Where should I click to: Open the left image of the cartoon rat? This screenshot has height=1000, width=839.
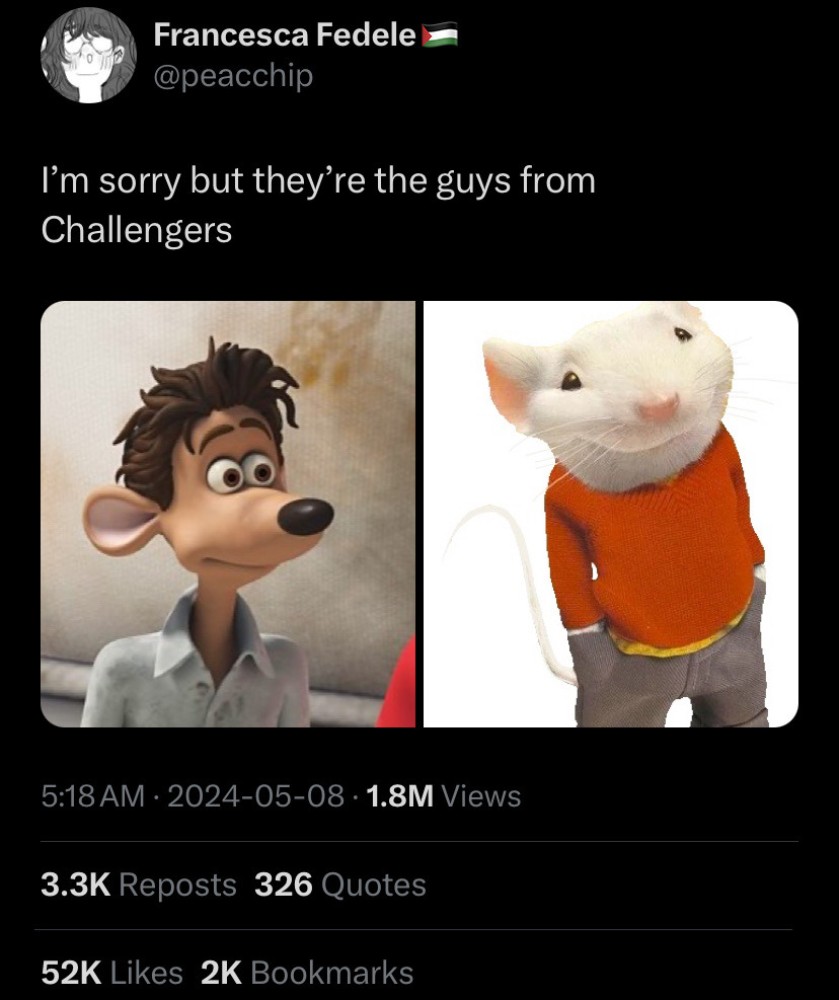[x=228, y=514]
